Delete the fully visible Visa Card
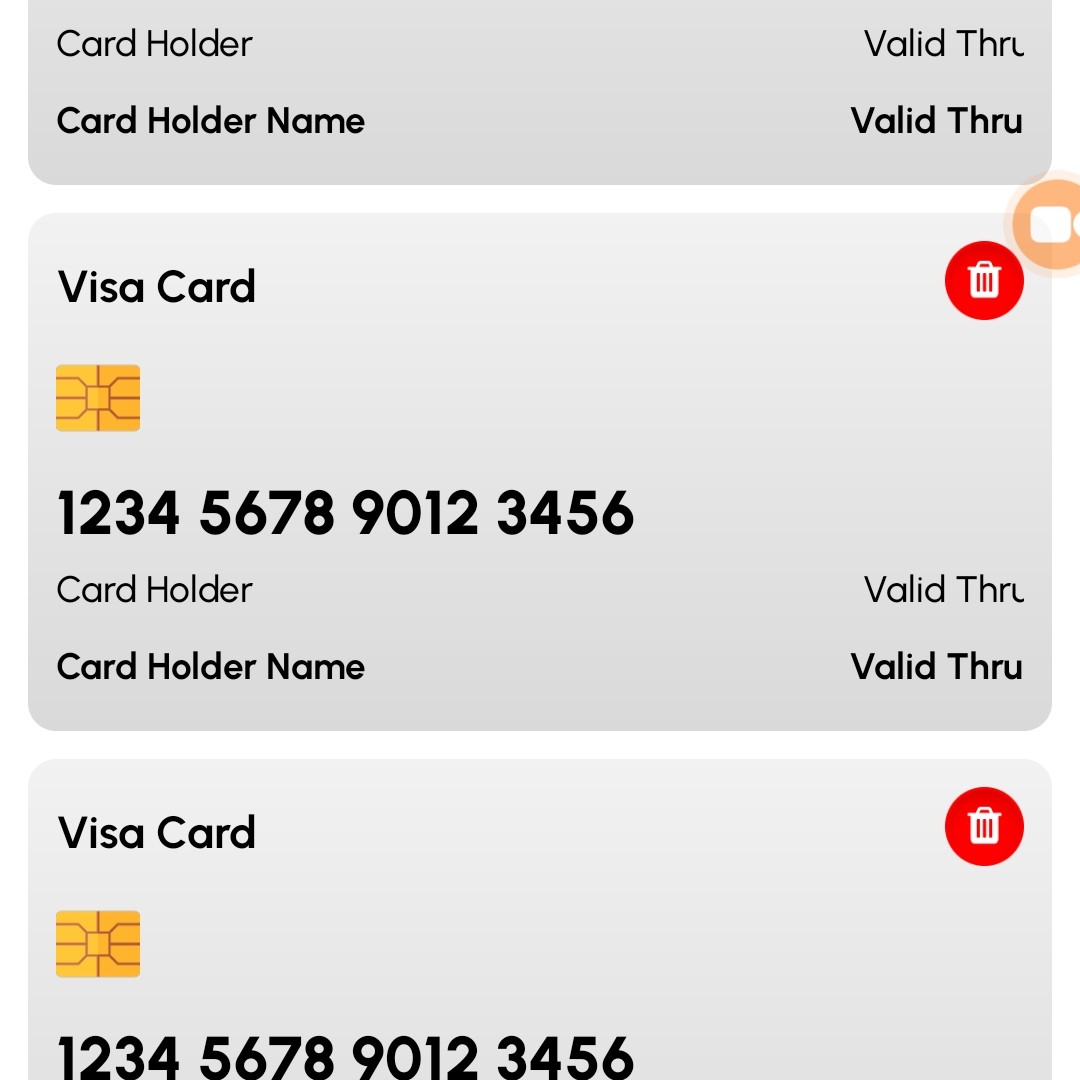Image resolution: width=1080 pixels, height=1080 pixels. 984,280
